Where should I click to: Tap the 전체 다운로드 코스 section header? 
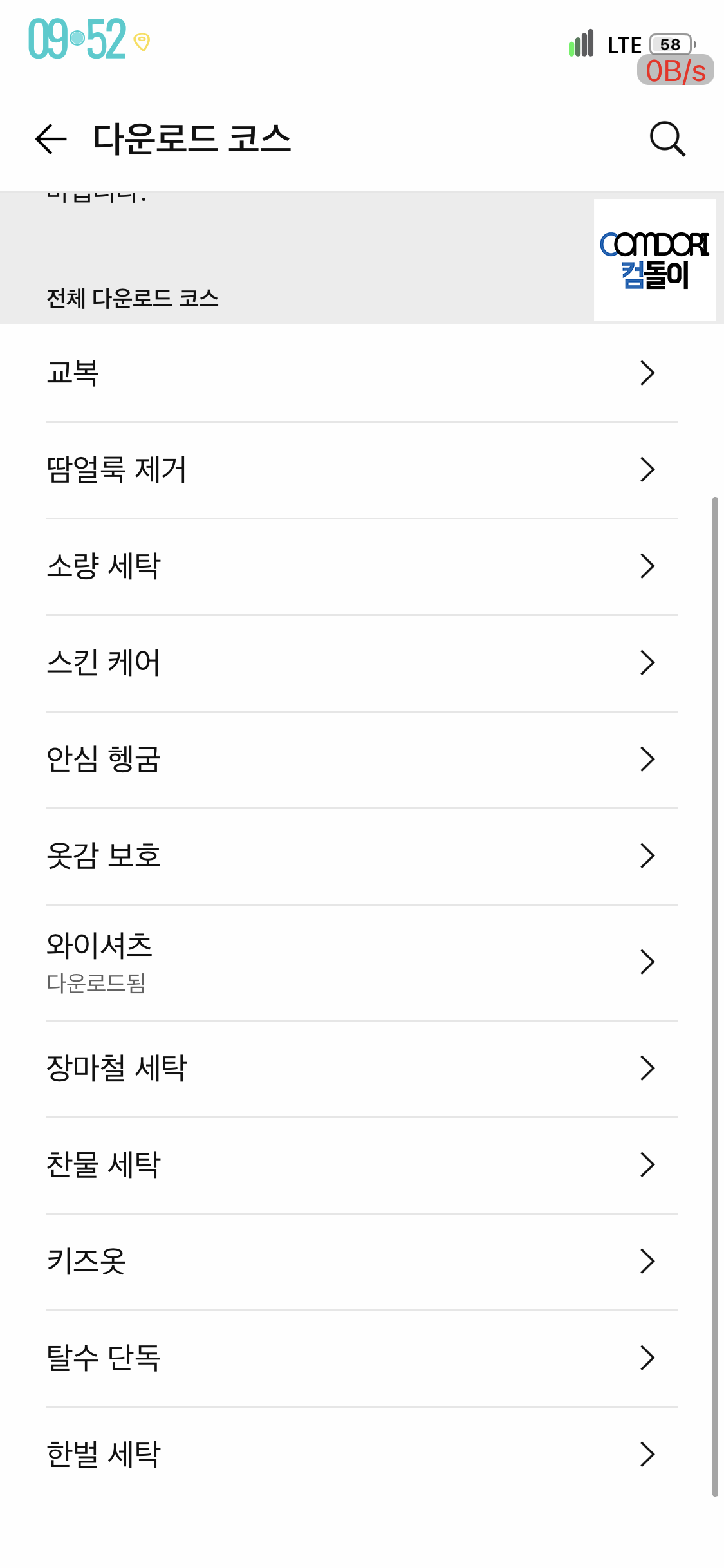point(132,298)
